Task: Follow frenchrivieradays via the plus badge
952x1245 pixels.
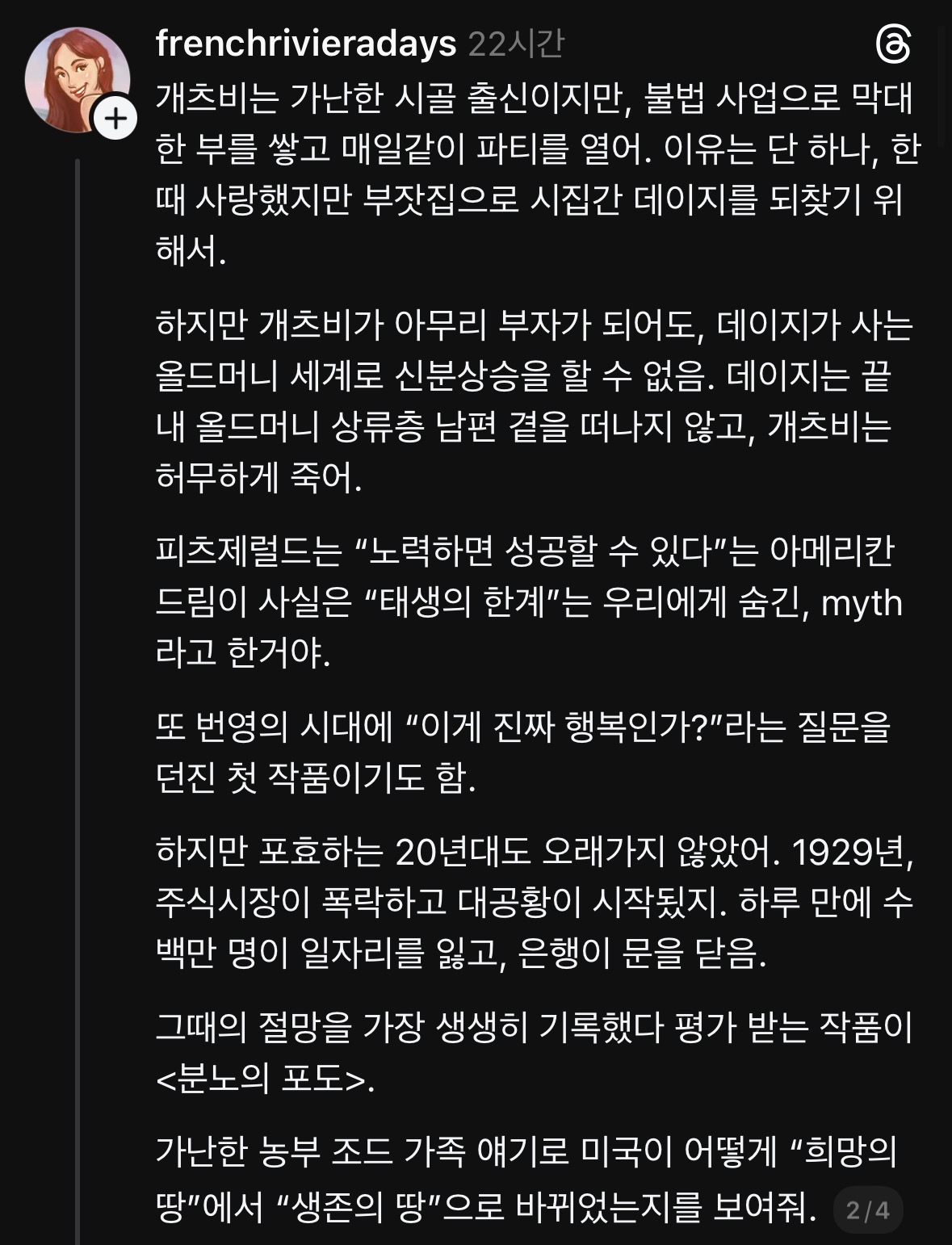Action: (115, 119)
